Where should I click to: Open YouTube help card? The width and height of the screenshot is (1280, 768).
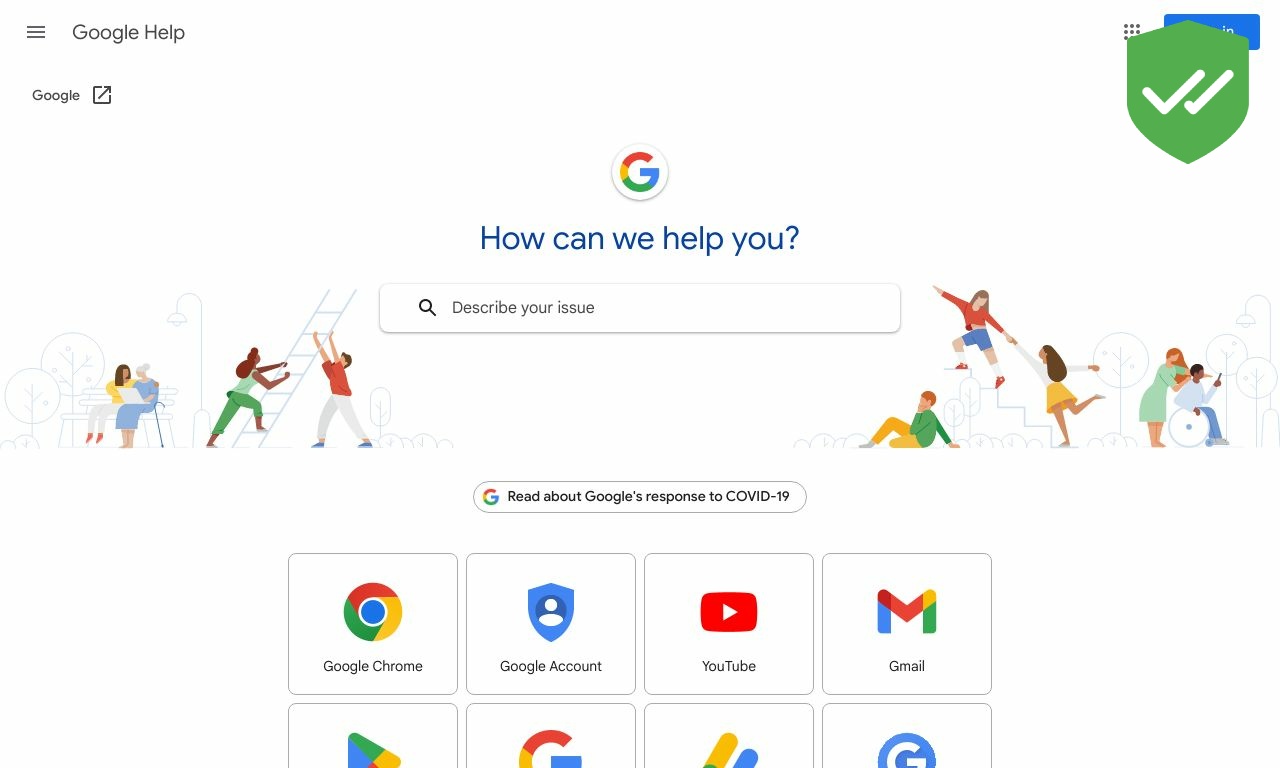[729, 624]
